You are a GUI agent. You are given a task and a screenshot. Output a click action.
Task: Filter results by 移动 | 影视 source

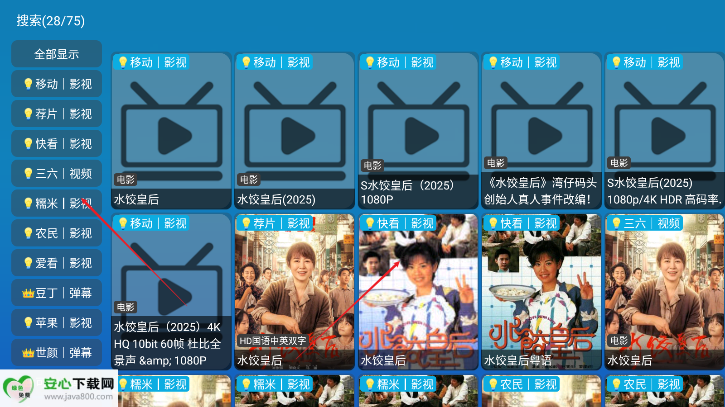(x=56, y=84)
